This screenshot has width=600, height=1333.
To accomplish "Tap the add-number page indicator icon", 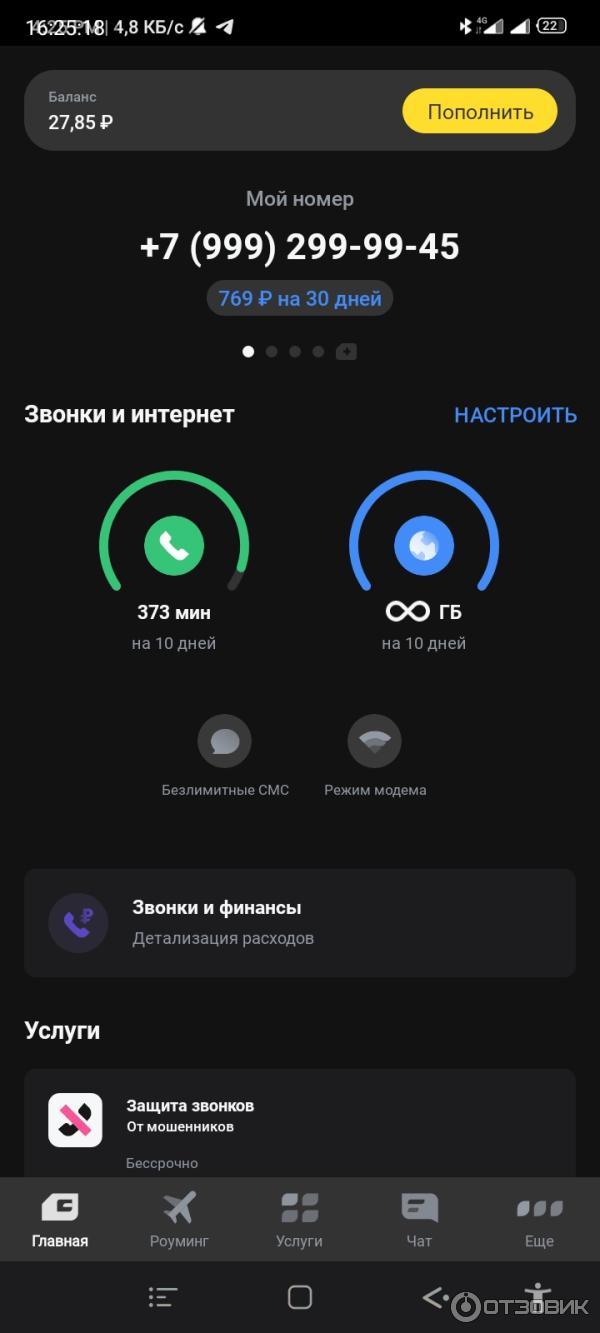I will [x=346, y=352].
